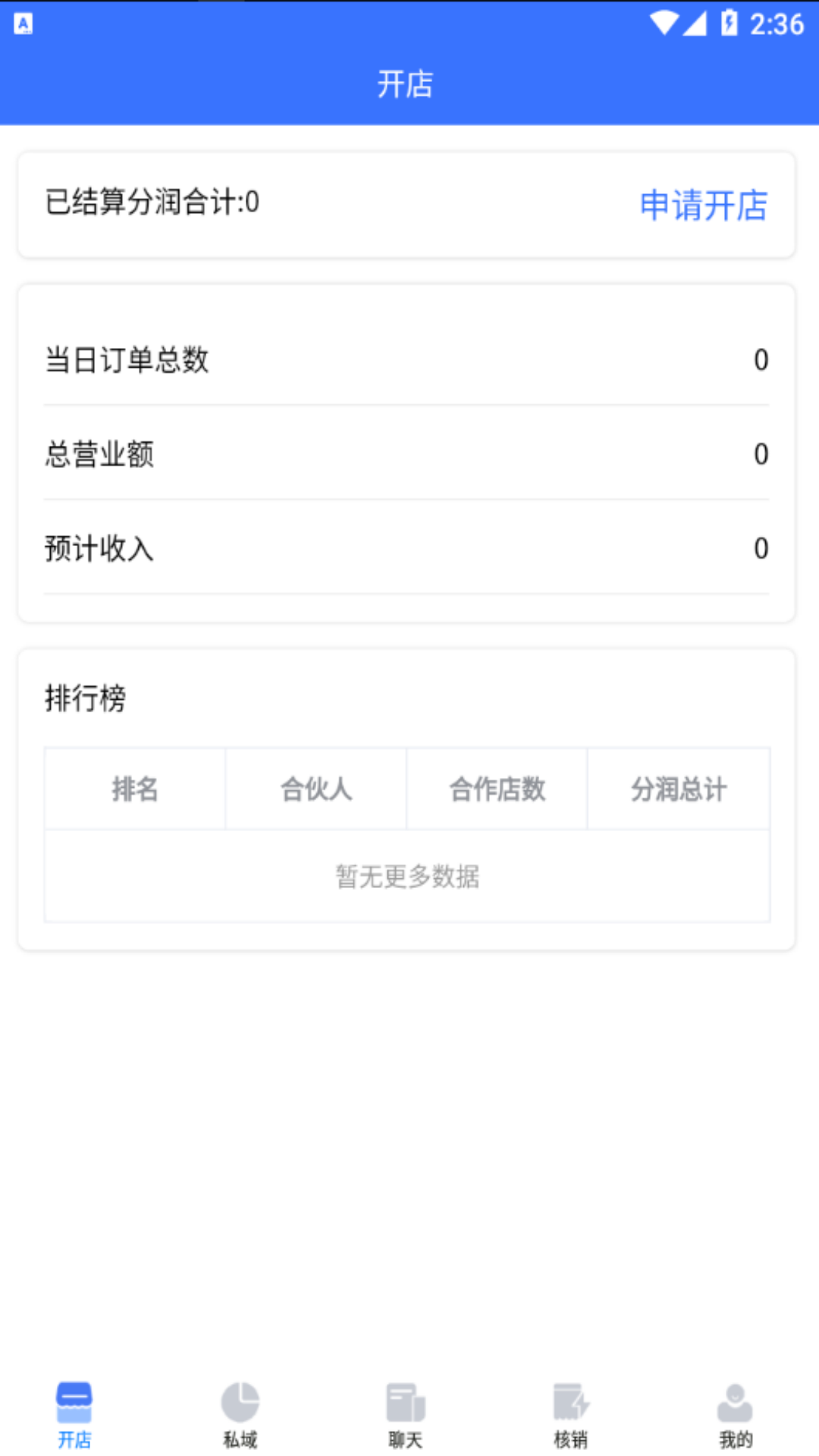The height and width of the screenshot is (1456, 819).
Task: Open the 聊天 chat tab
Action: click(x=405, y=1415)
